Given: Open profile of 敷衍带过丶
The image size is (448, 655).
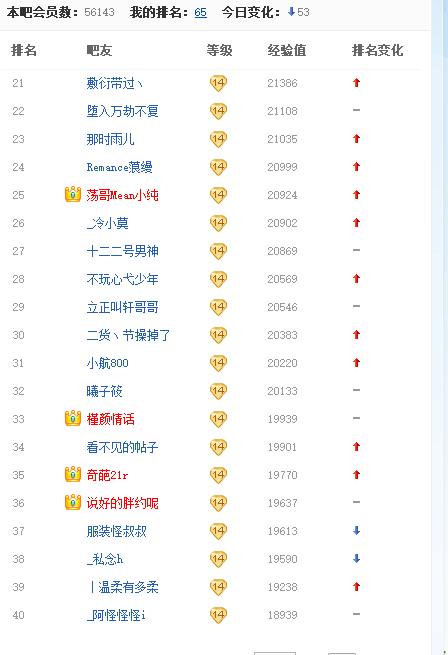Looking at the screenshot, I should pos(115,83).
